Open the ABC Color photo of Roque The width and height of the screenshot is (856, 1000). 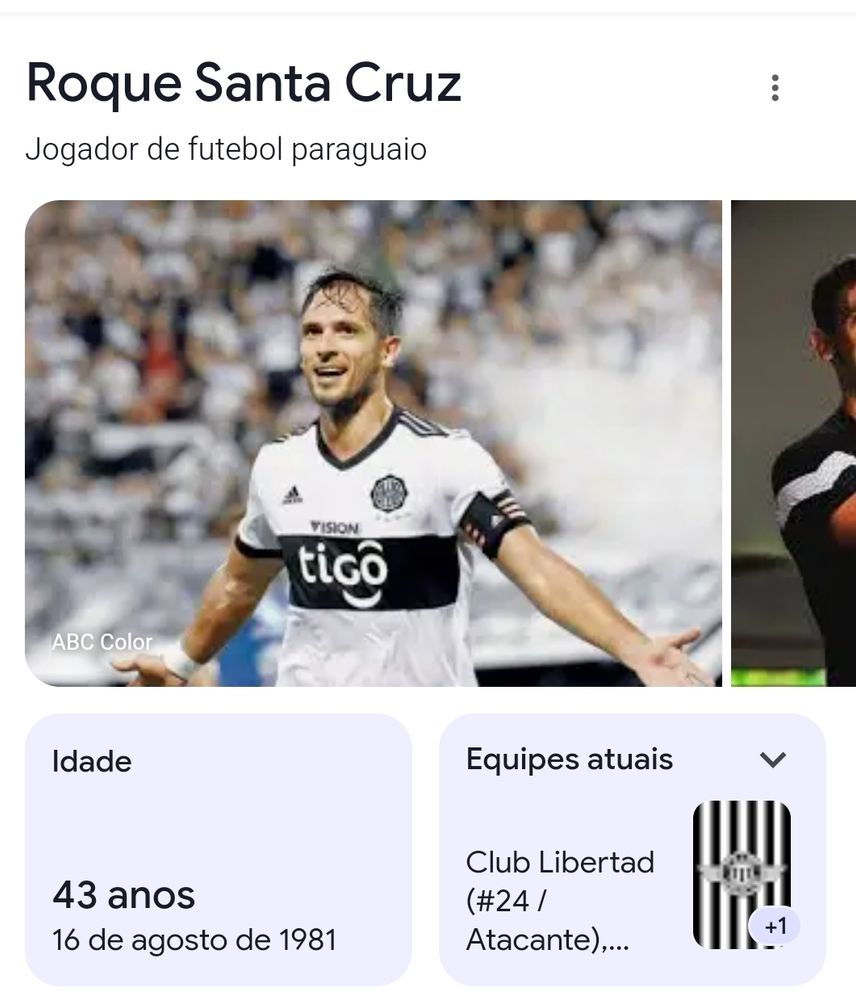pos(373,443)
